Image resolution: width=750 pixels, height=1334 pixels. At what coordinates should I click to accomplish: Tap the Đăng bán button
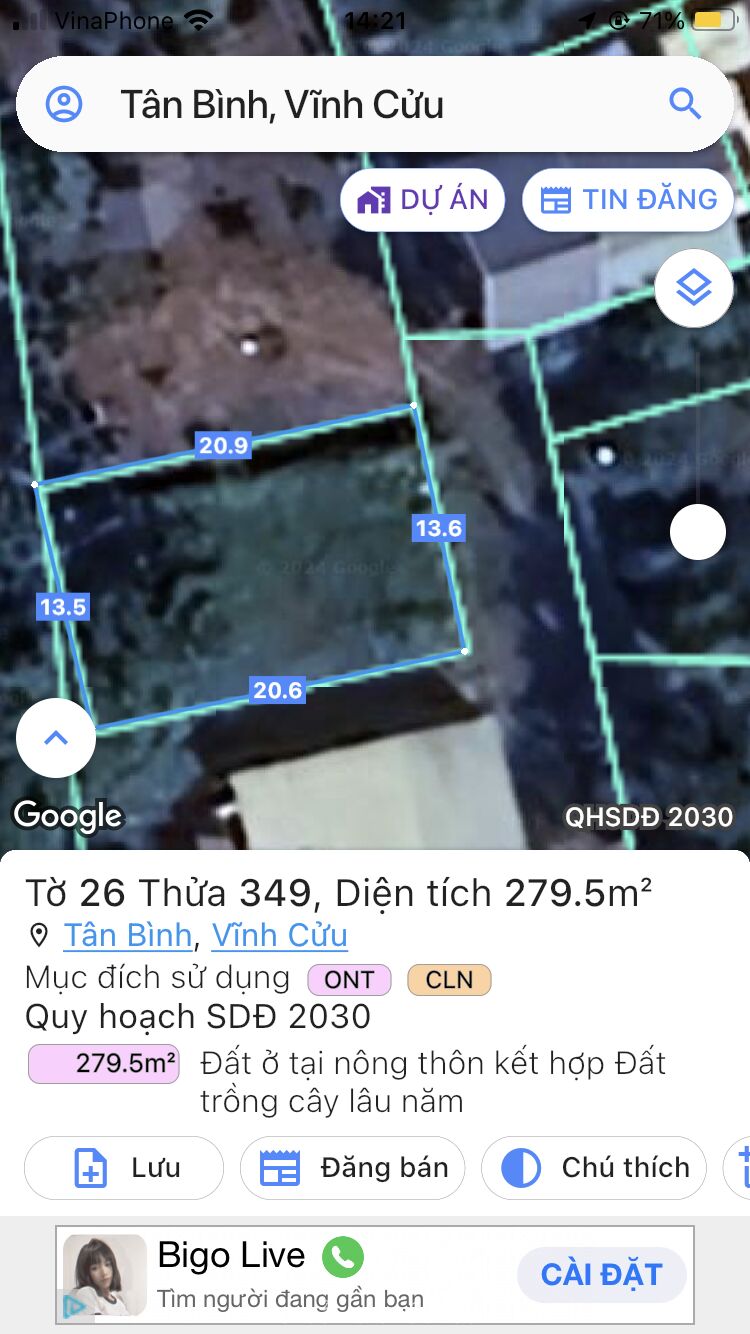tap(353, 1167)
